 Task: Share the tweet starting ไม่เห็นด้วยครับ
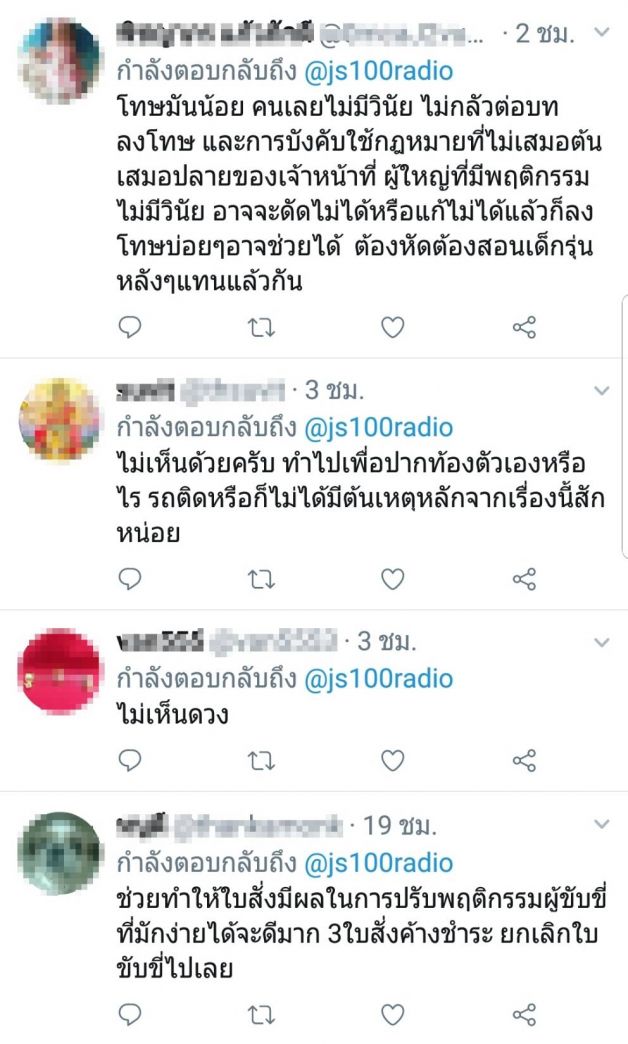pyautogui.click(x=524, y=578)
